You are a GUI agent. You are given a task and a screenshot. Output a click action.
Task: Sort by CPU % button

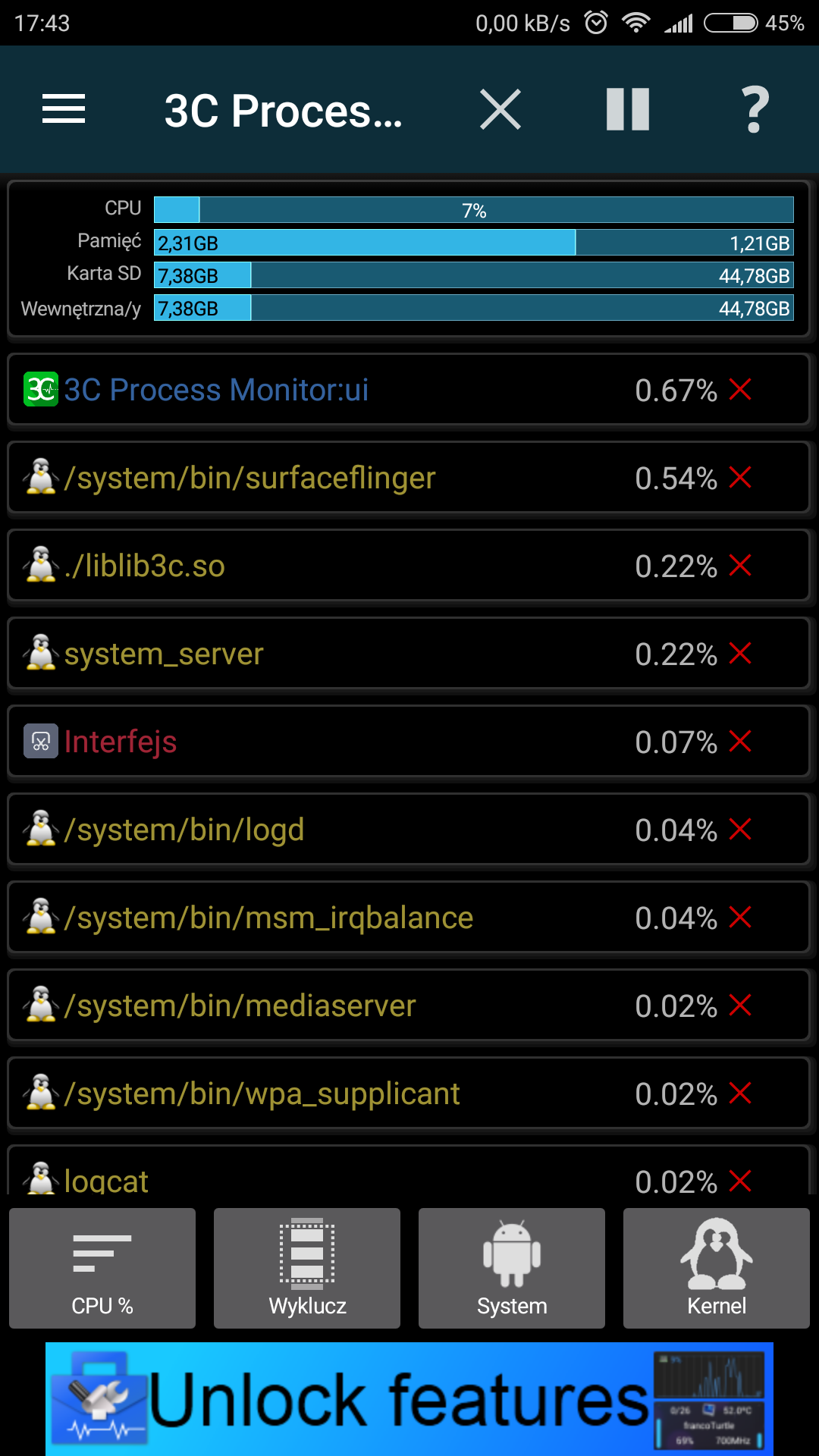click(102, 1268)
